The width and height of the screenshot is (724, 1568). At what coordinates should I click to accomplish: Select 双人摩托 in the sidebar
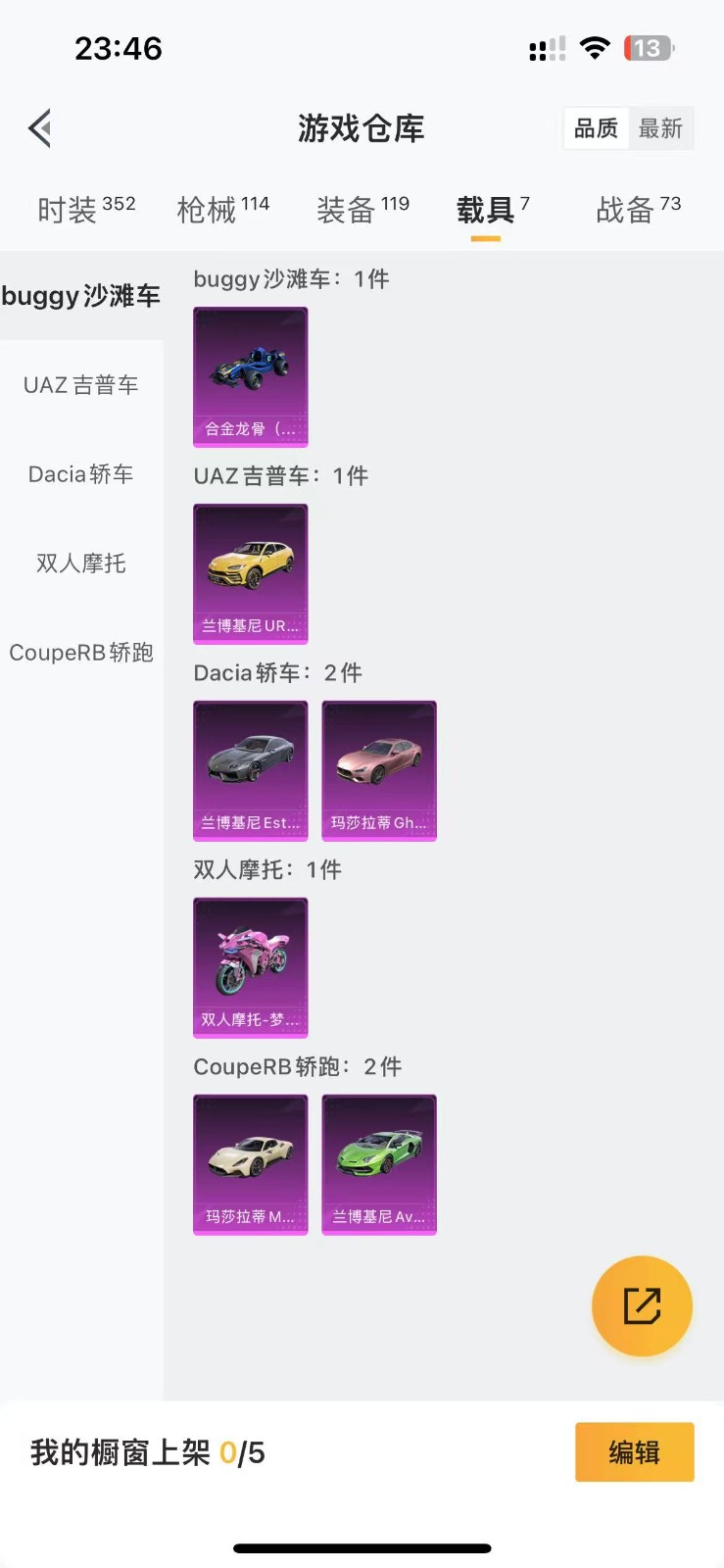click(x=81, y=563)
